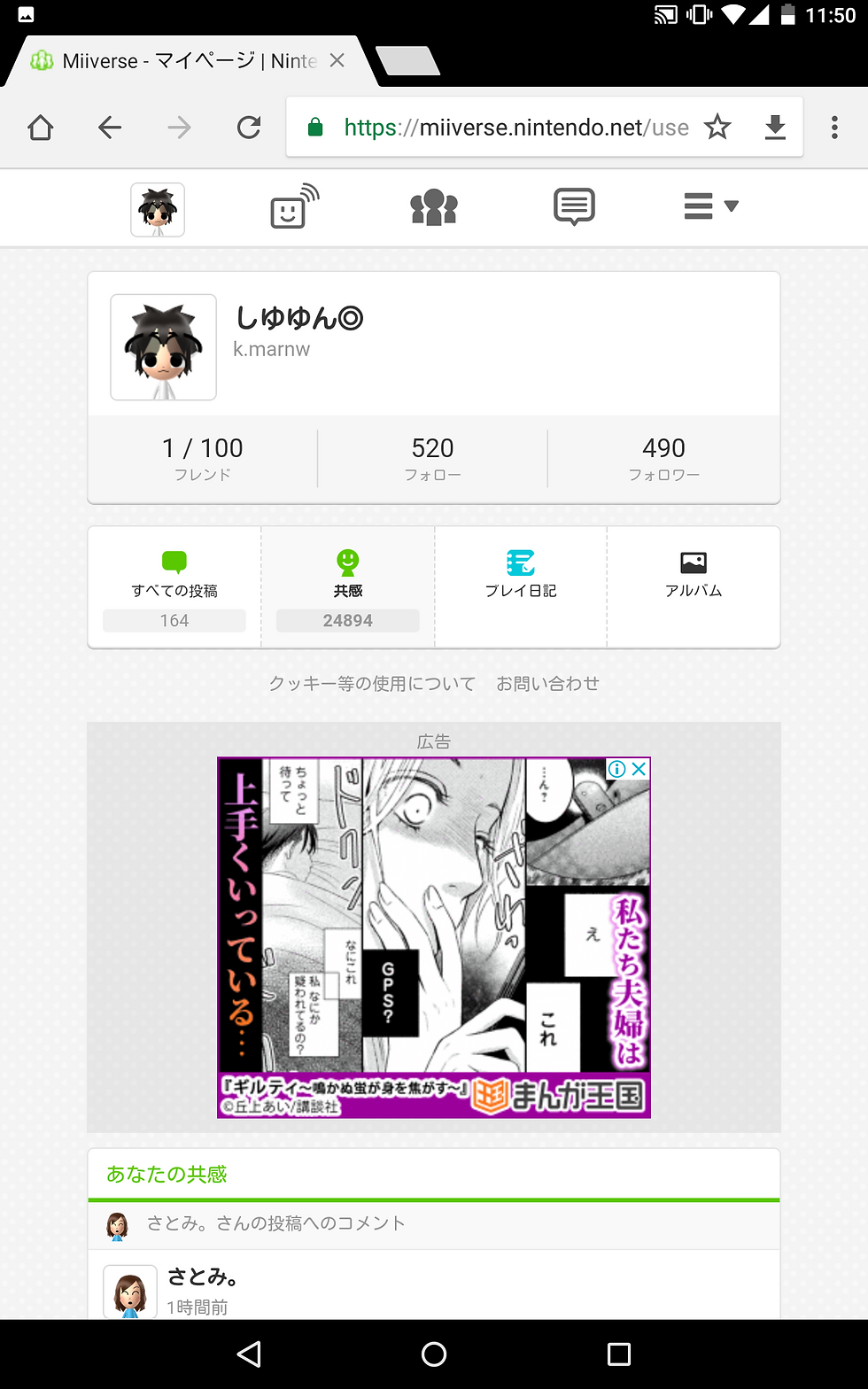Open a new browser tab
This screenshot has height=1389, width=868.
(408, 61)
